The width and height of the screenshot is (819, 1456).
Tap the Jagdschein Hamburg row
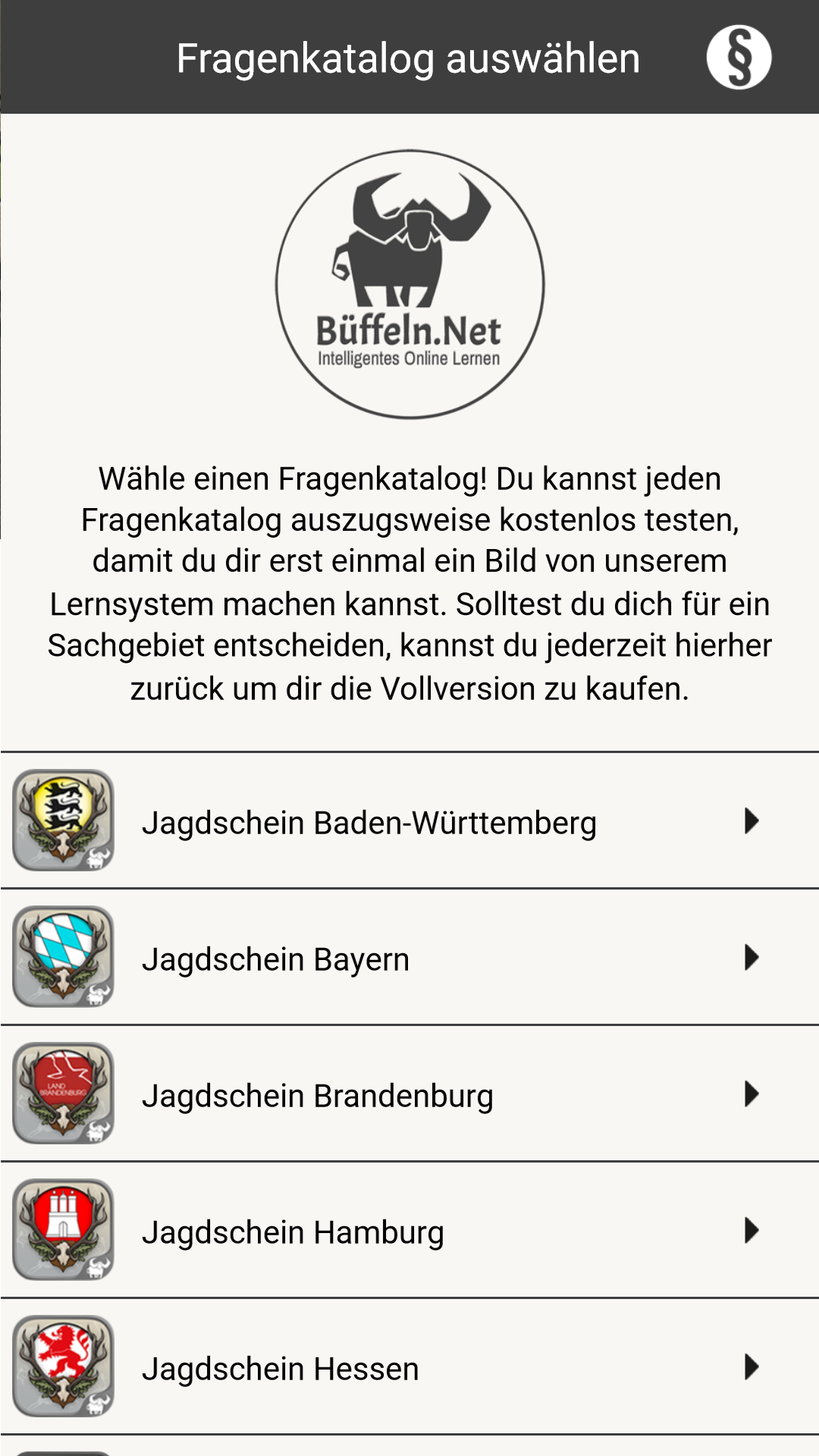(409, 1231)
